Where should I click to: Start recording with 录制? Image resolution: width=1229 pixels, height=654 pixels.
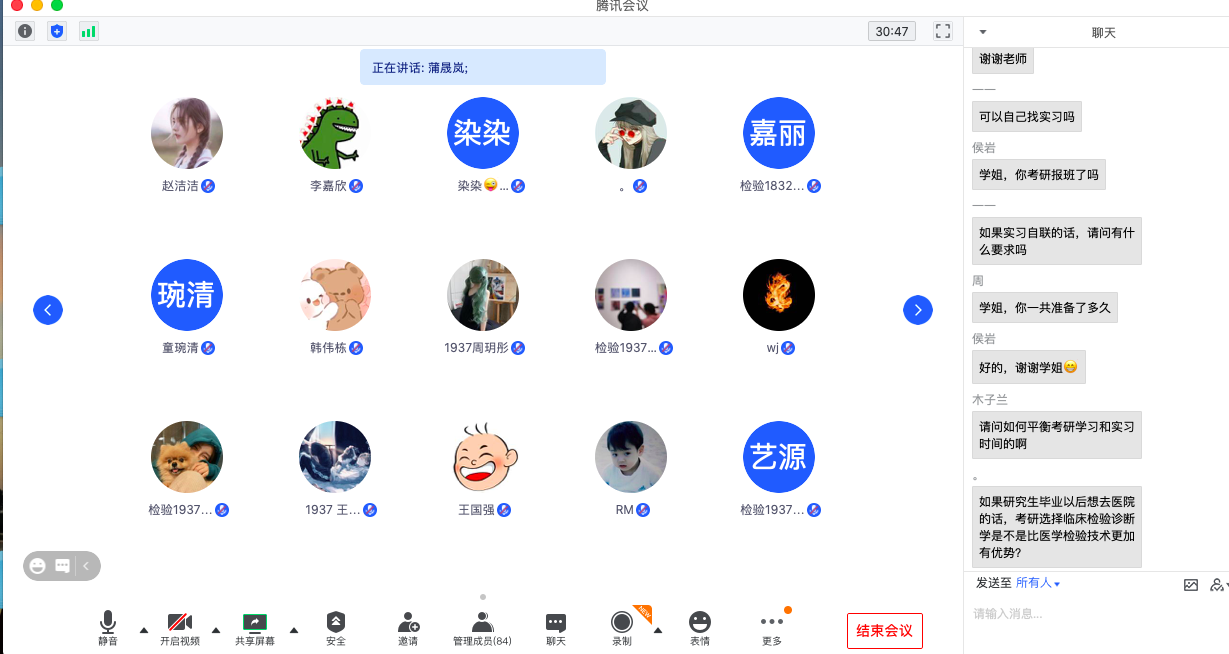point(622,628)
